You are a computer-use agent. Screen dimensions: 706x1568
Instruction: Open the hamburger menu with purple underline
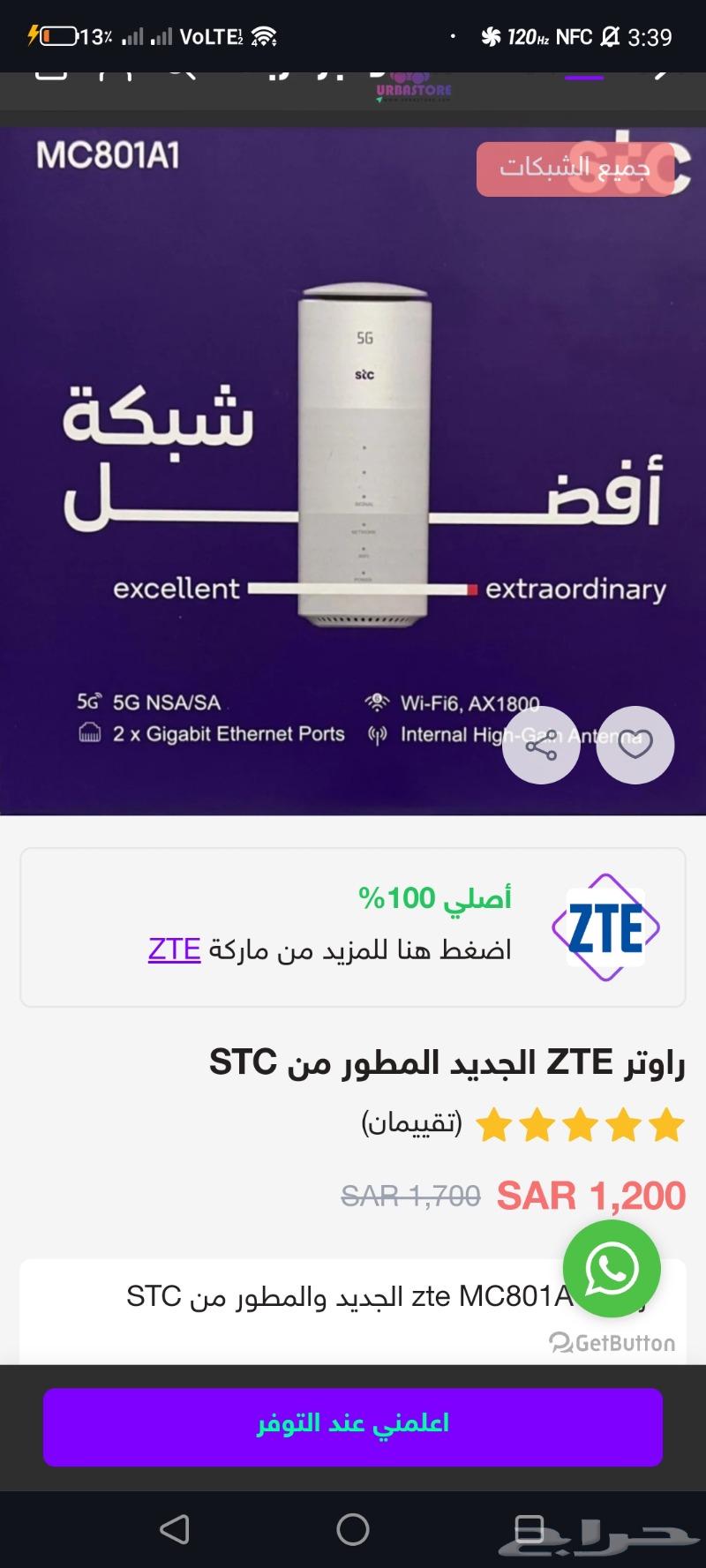pyautogui.click(x=582, y=74)
